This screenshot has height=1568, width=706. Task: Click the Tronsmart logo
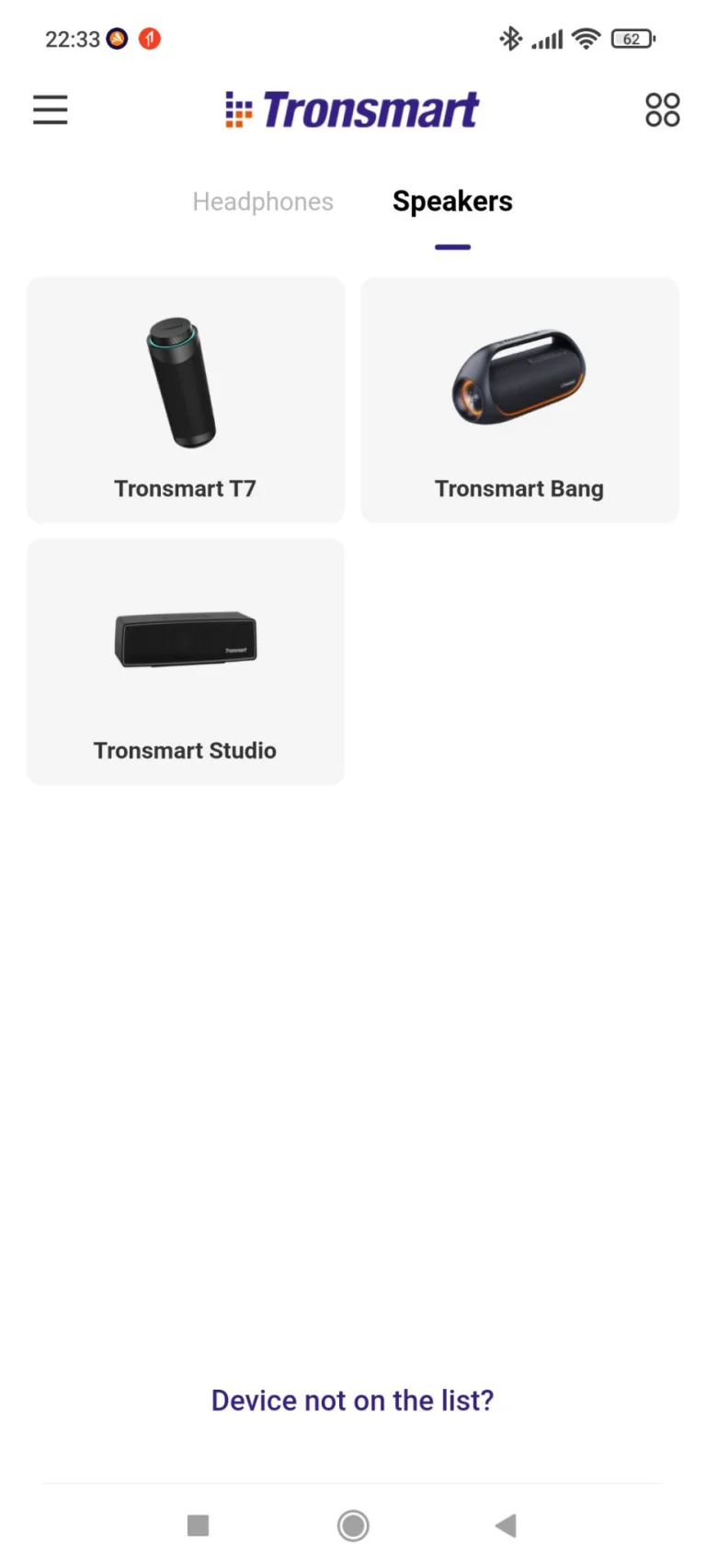pyautogui.click(x=352, y=109)
